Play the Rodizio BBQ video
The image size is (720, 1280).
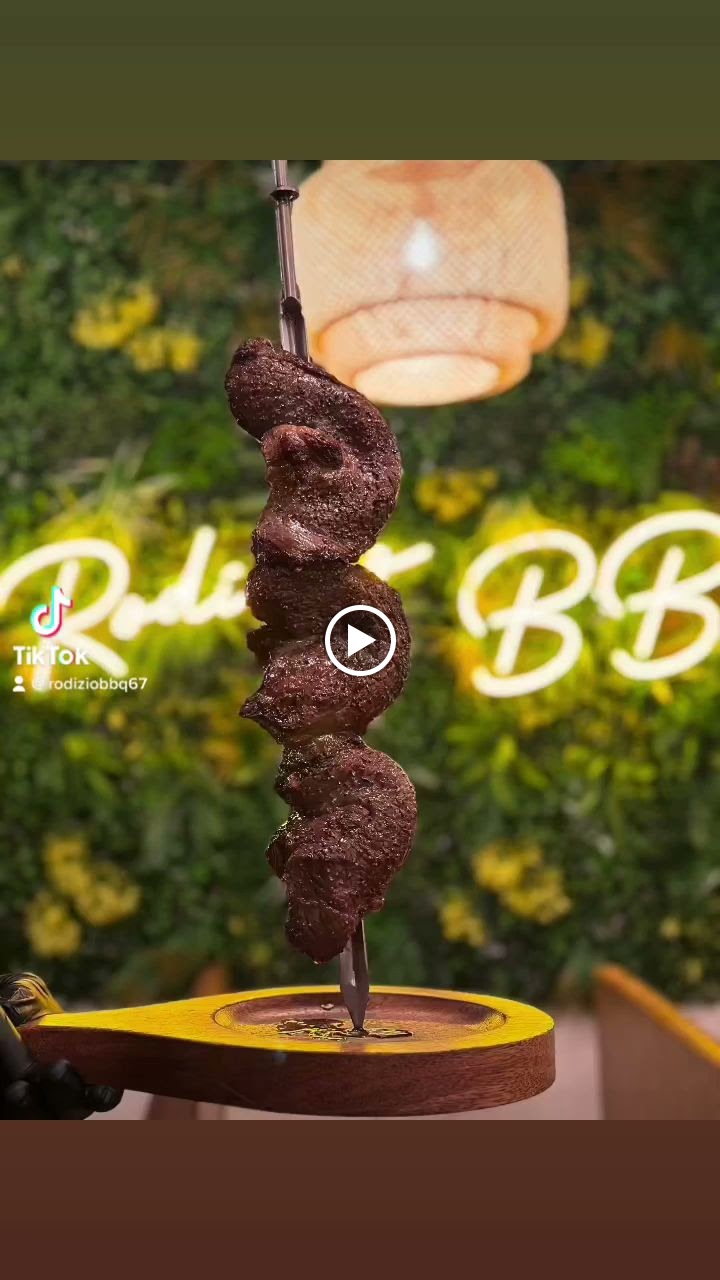360,640
